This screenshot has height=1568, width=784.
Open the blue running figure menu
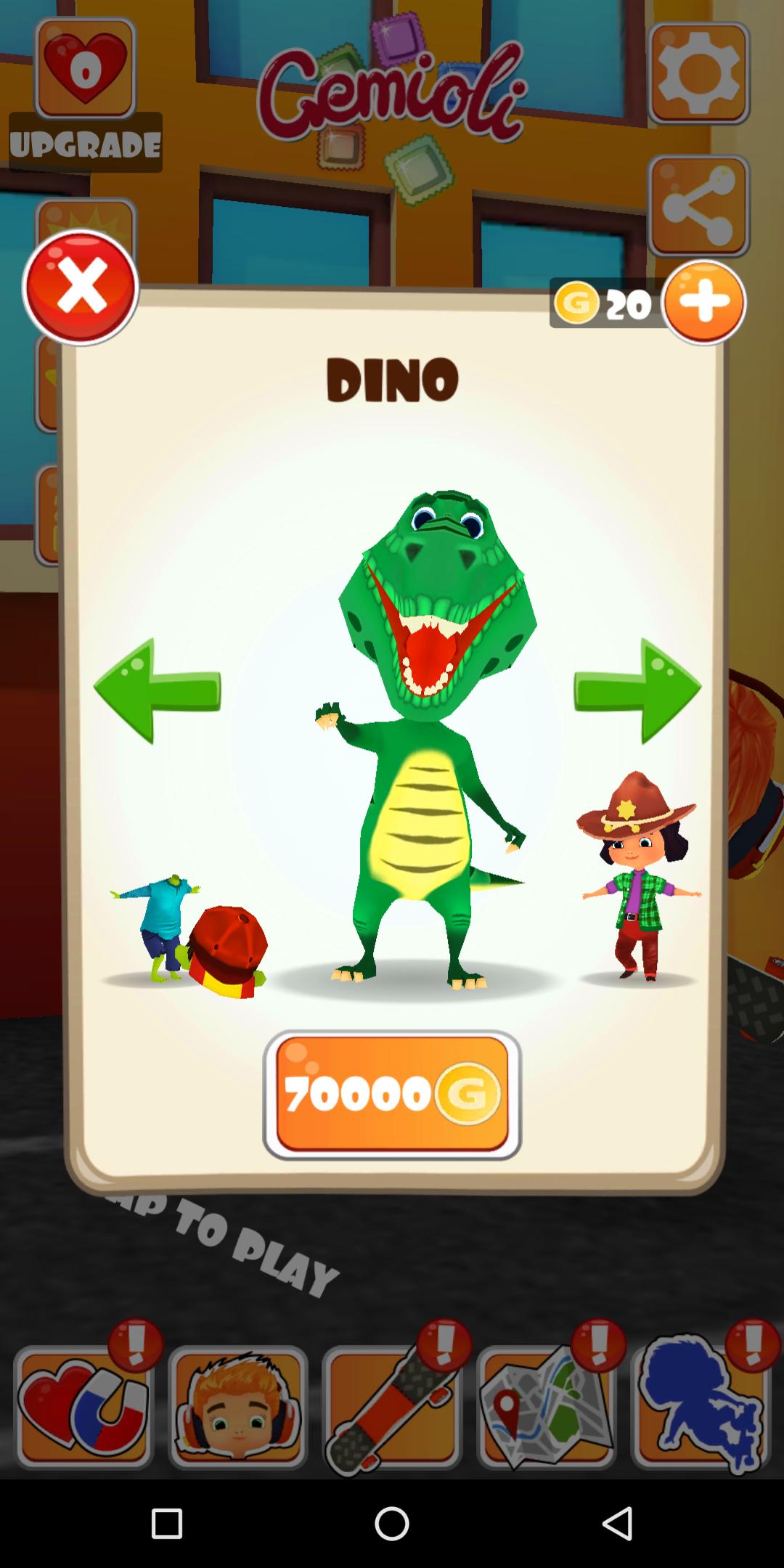(x=701, y=1406)
